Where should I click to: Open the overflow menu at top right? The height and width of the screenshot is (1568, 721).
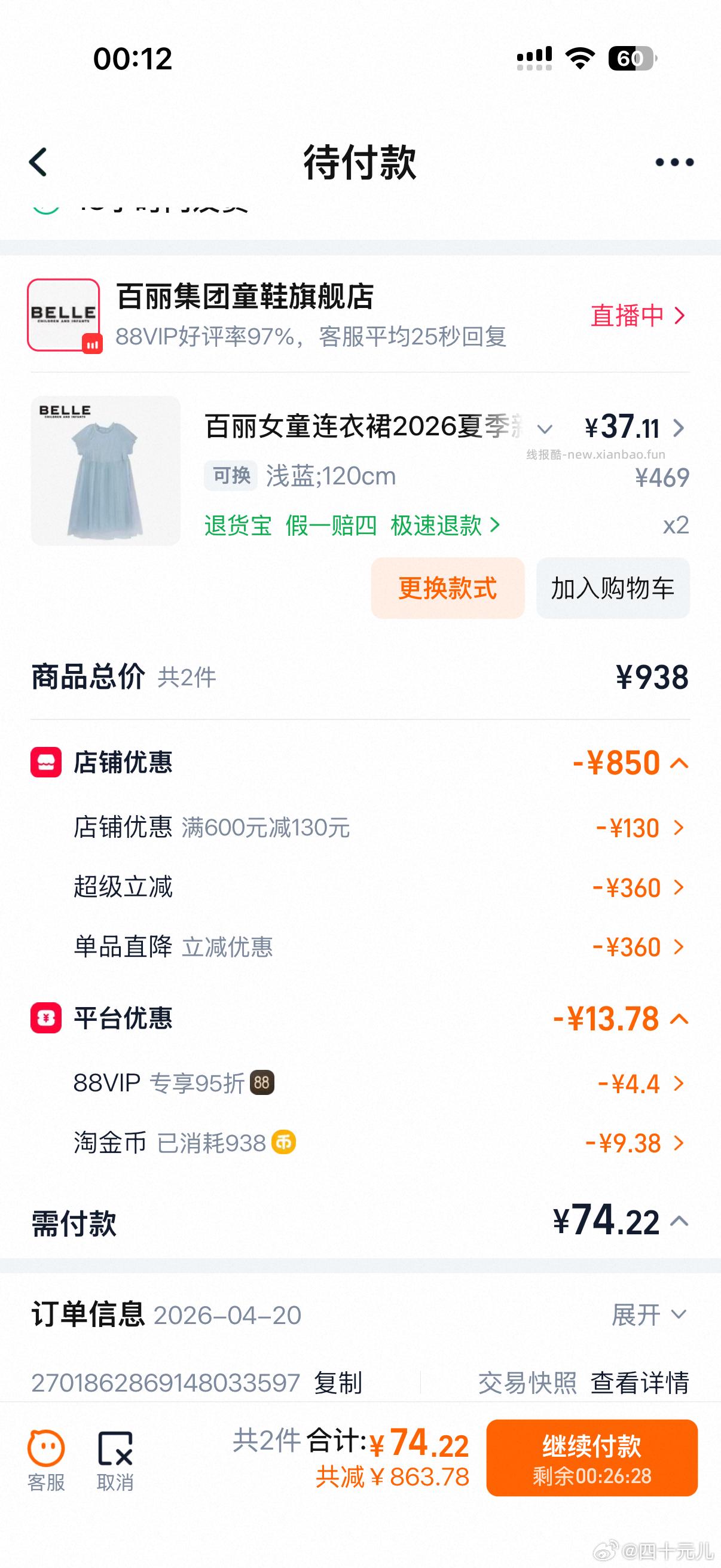tap(672, 162)
